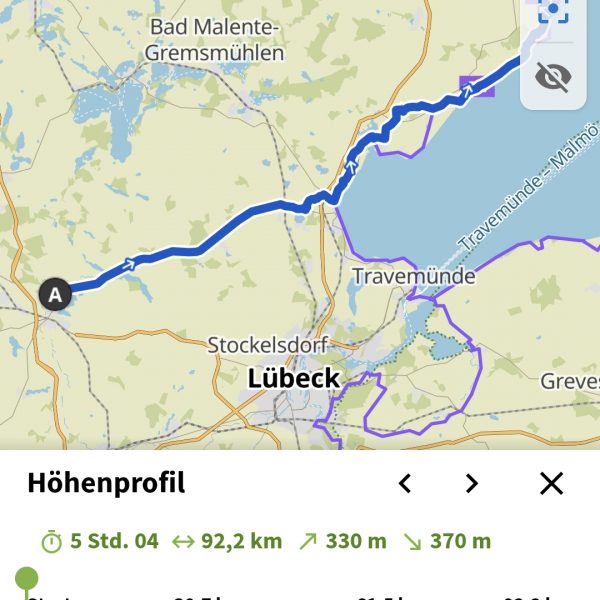This screenshot has height=600, width=600.
Task: Go to the previous panel with the left chevron
Action: pos(405,484)
